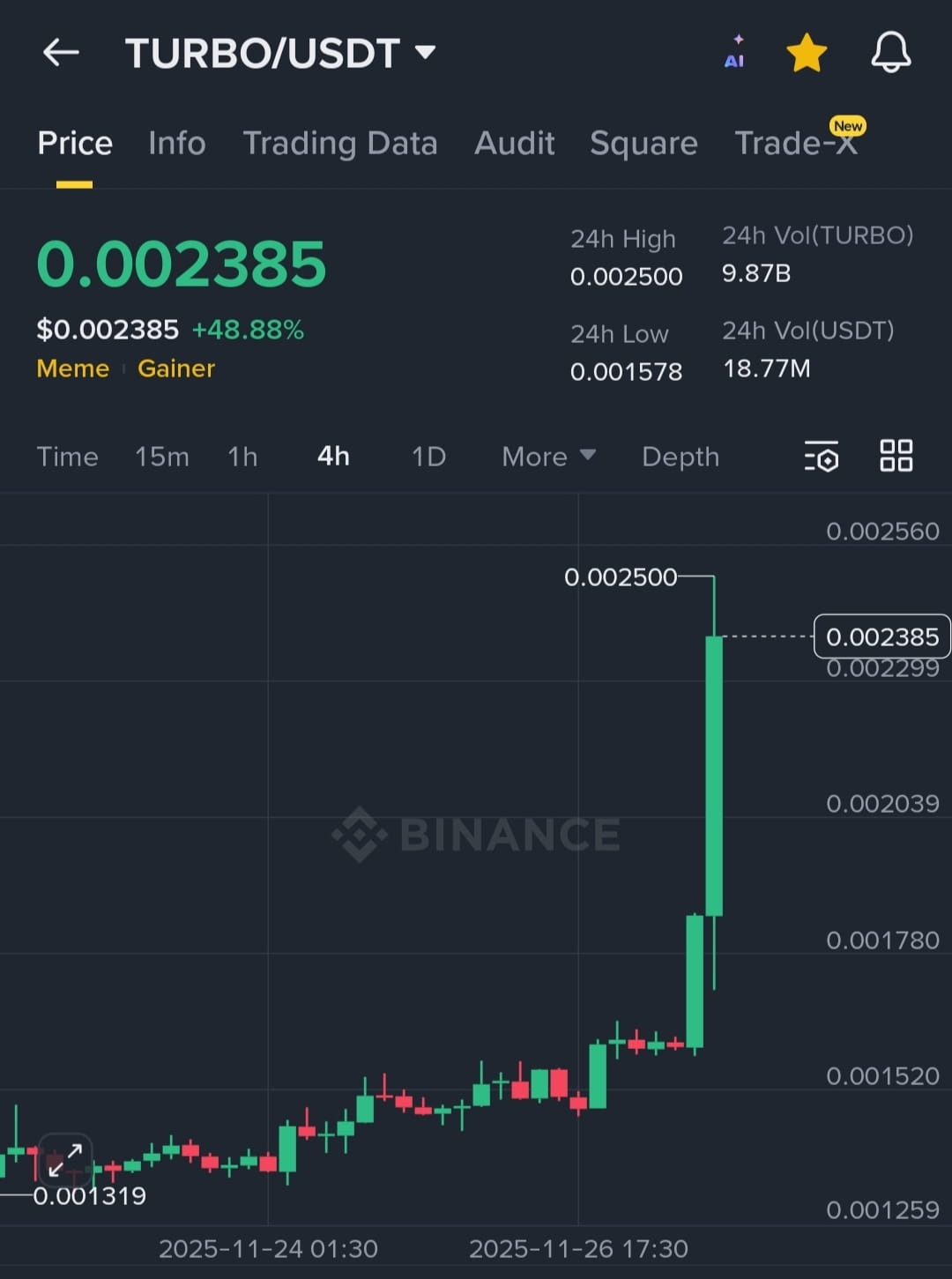
Task: Select the 1h chart interval
Action: 242,457
